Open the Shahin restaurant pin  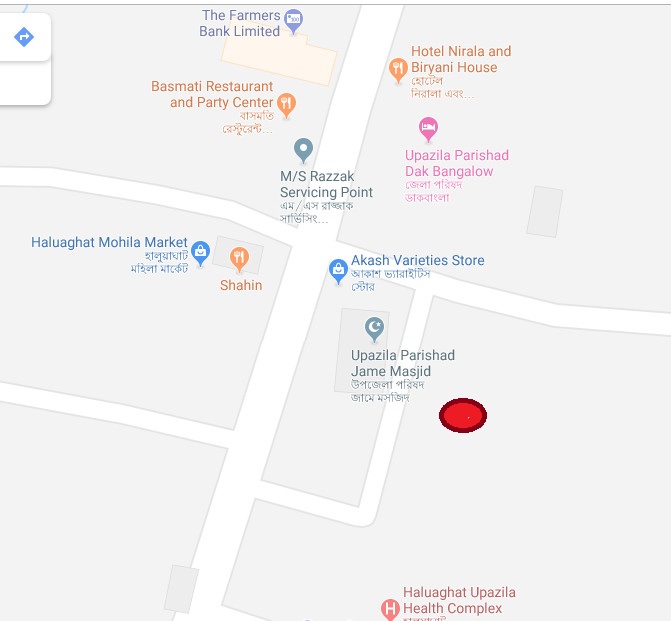(239, 259)
